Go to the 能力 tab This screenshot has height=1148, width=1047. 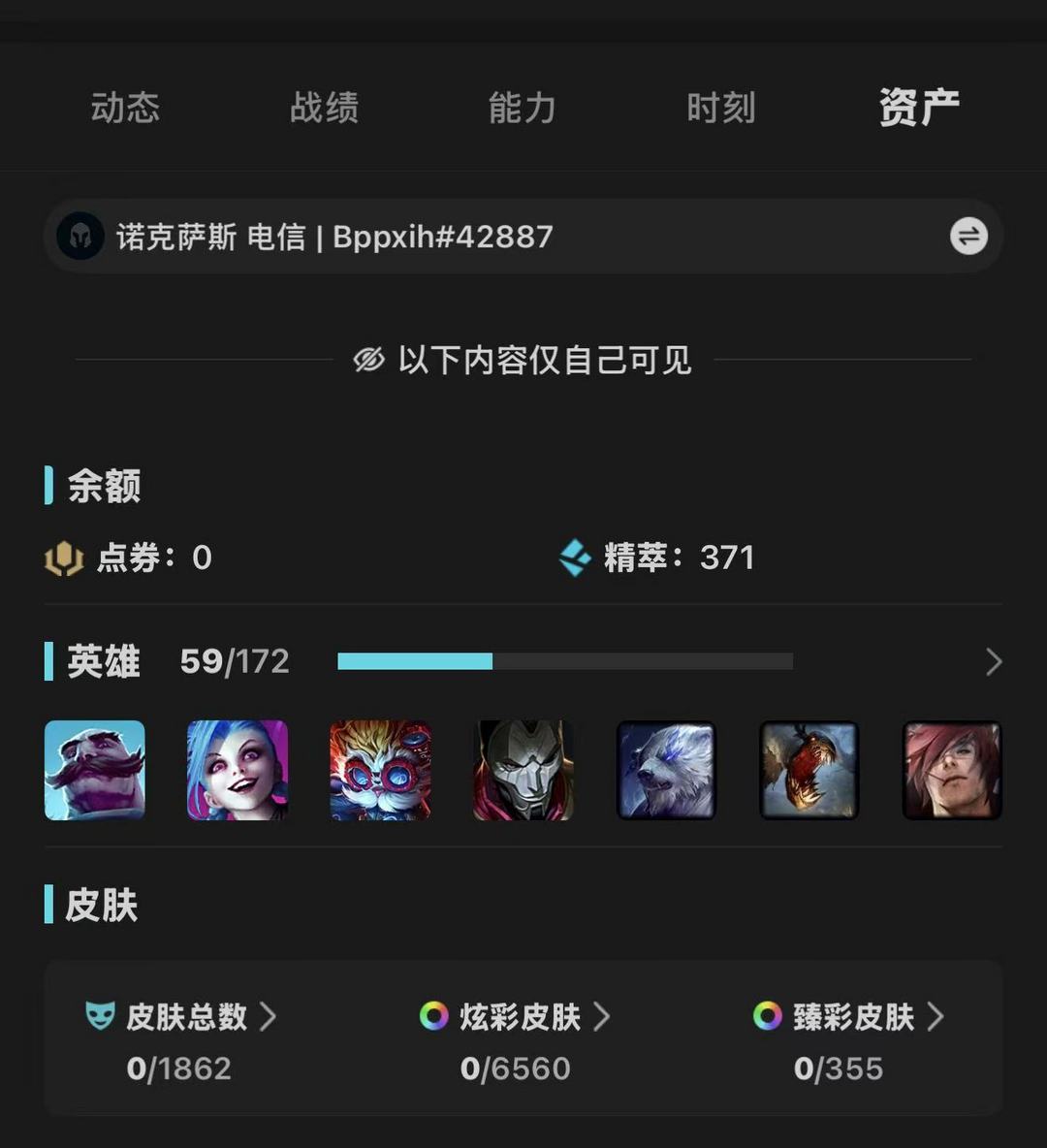(523, 108)
